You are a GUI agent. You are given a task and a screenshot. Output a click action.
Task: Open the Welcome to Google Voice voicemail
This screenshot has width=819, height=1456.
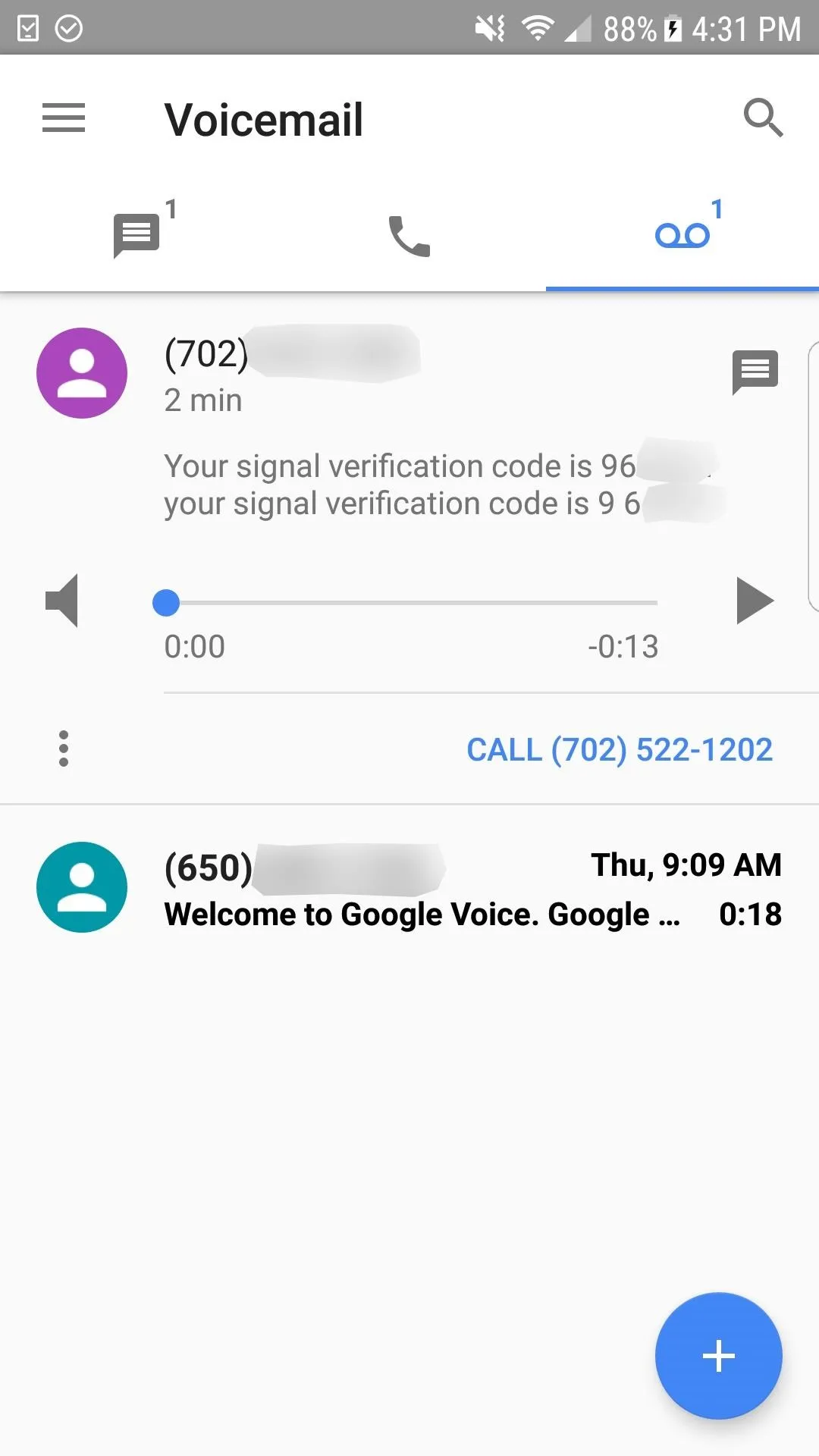click(x=409, y=887)
